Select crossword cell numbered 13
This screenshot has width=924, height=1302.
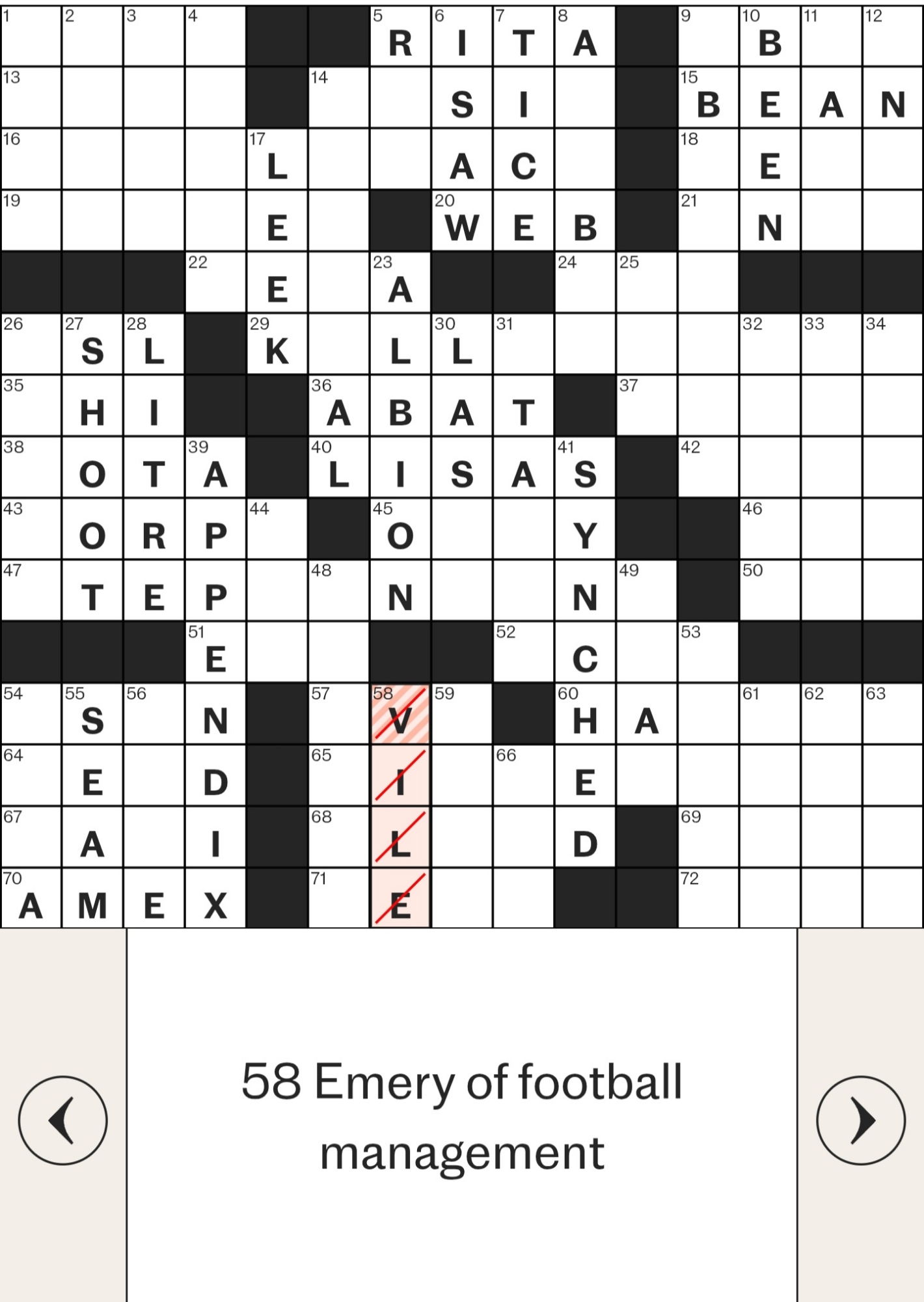point(31,98)
